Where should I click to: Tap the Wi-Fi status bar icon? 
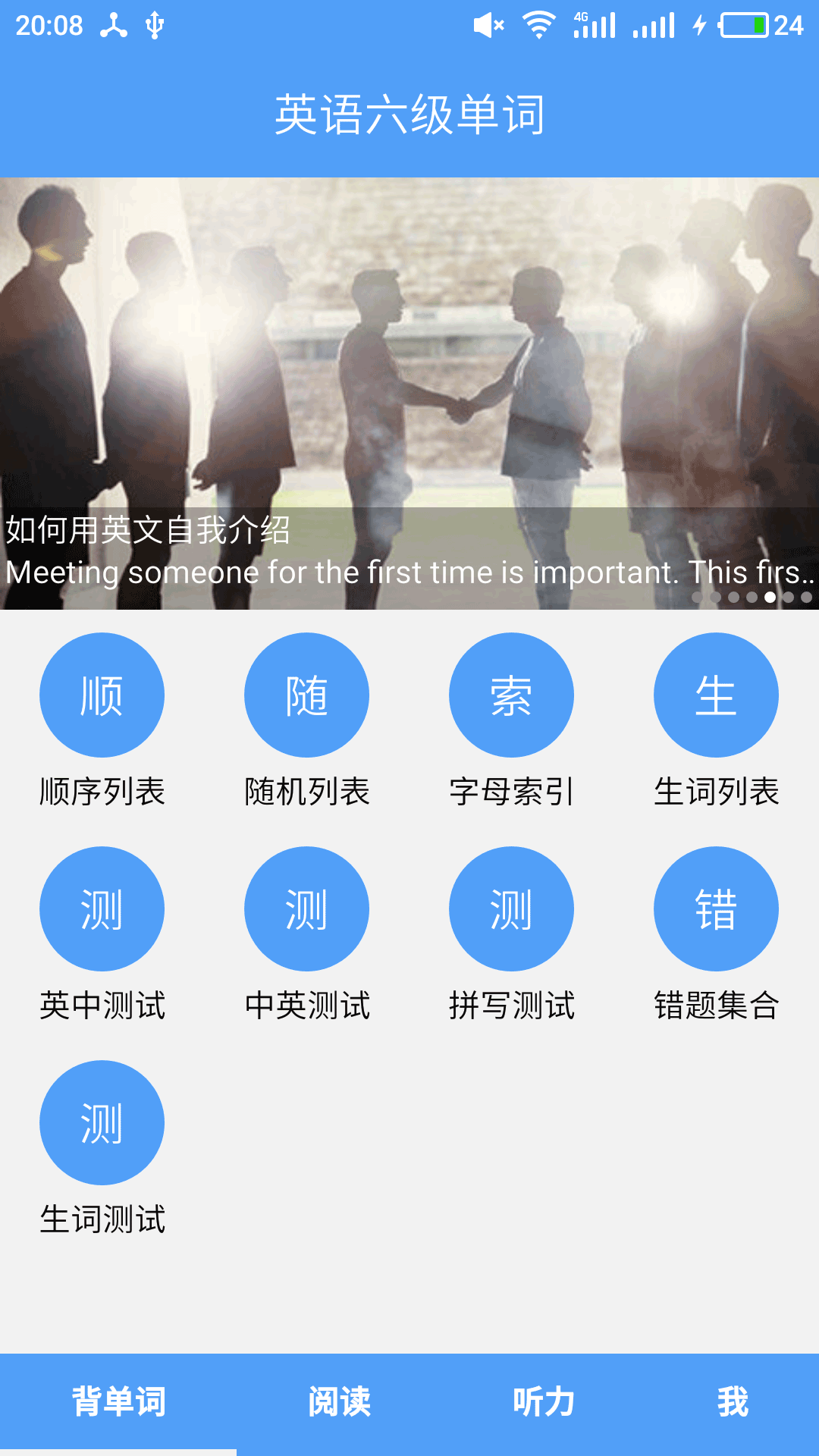540,25
